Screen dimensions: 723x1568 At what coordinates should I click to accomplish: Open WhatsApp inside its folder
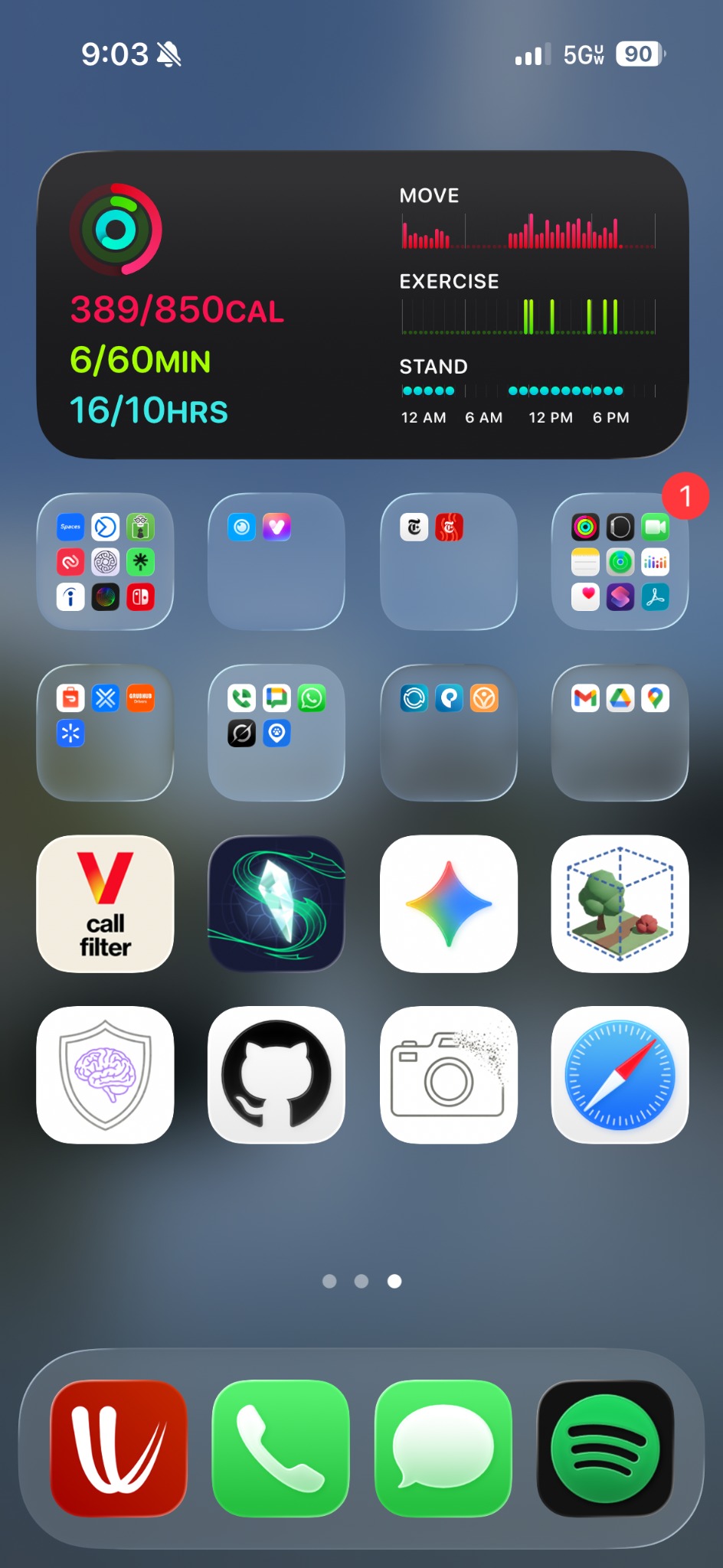312,697
